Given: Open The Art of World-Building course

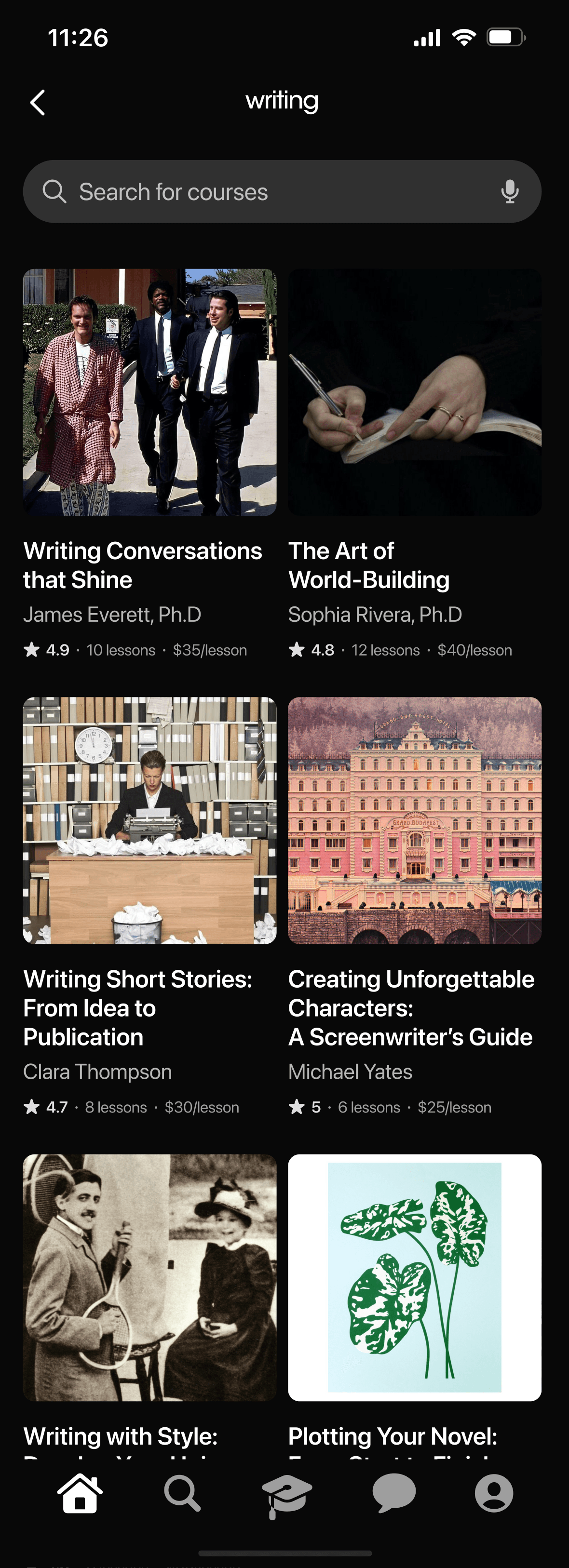Looking at the screenshot, I should point(415,463).
